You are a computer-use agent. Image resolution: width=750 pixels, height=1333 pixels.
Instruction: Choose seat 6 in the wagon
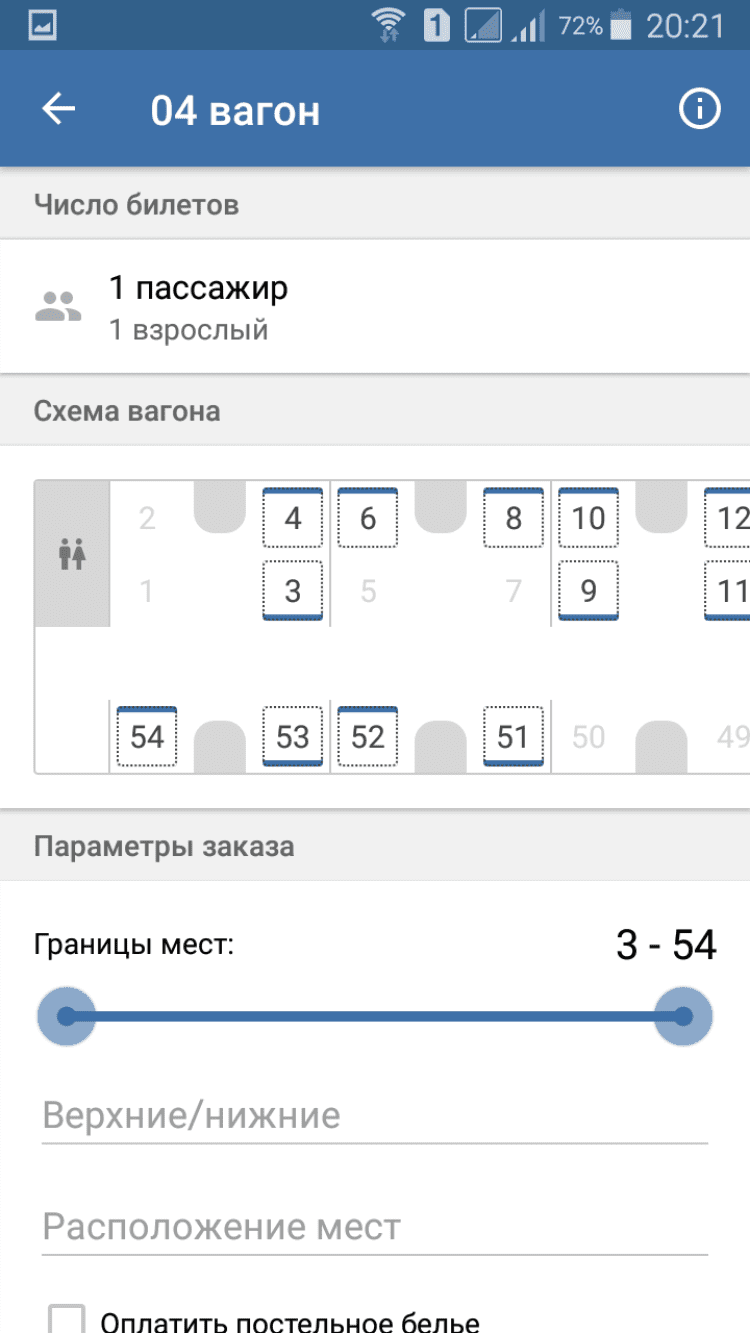[367, 518]
